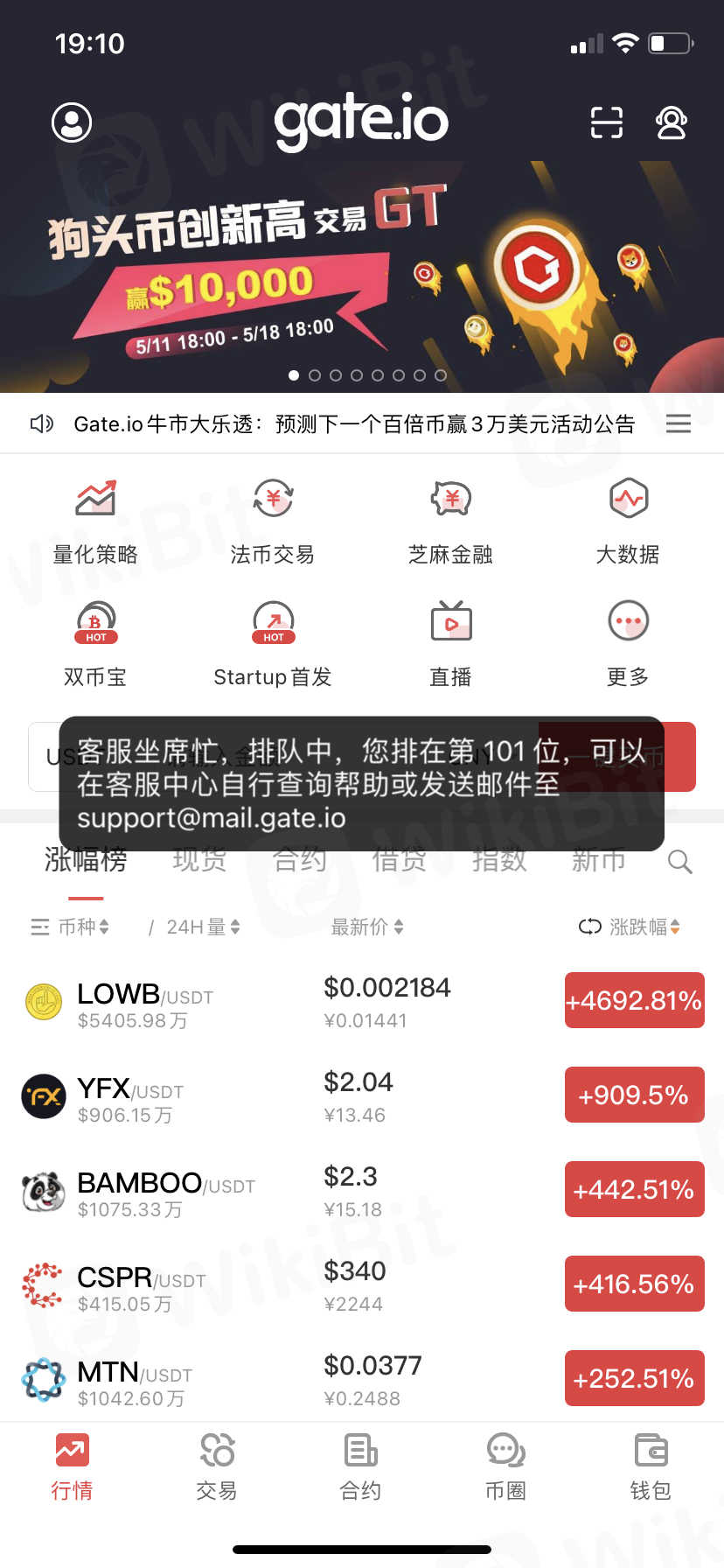Sort the list by 最新价
Viewport: 724px width, 1568px height.
(x=367, y=927)
